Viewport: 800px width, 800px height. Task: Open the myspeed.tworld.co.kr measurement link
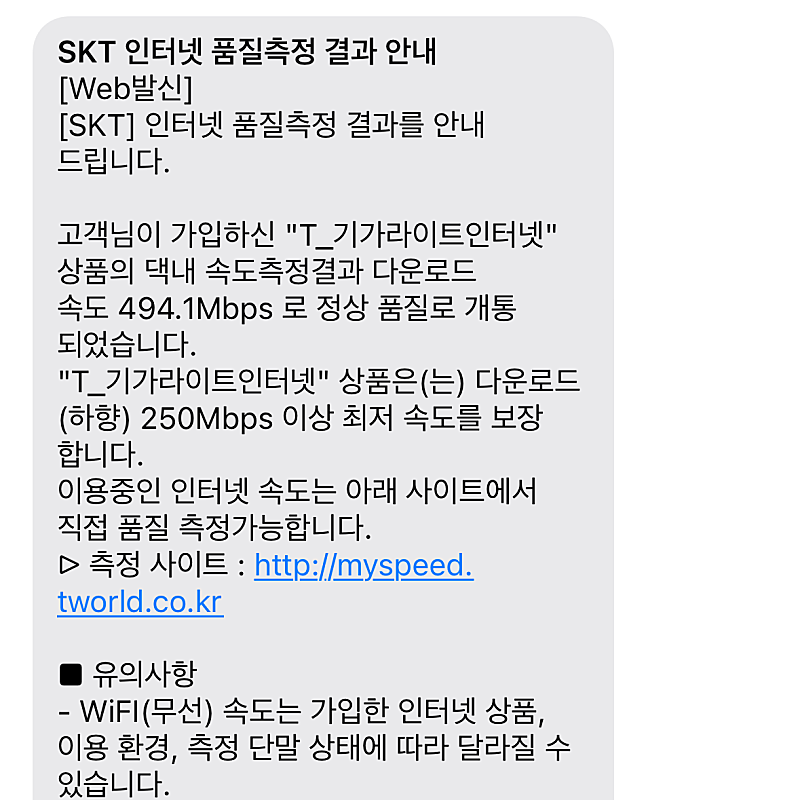[363, 567]
